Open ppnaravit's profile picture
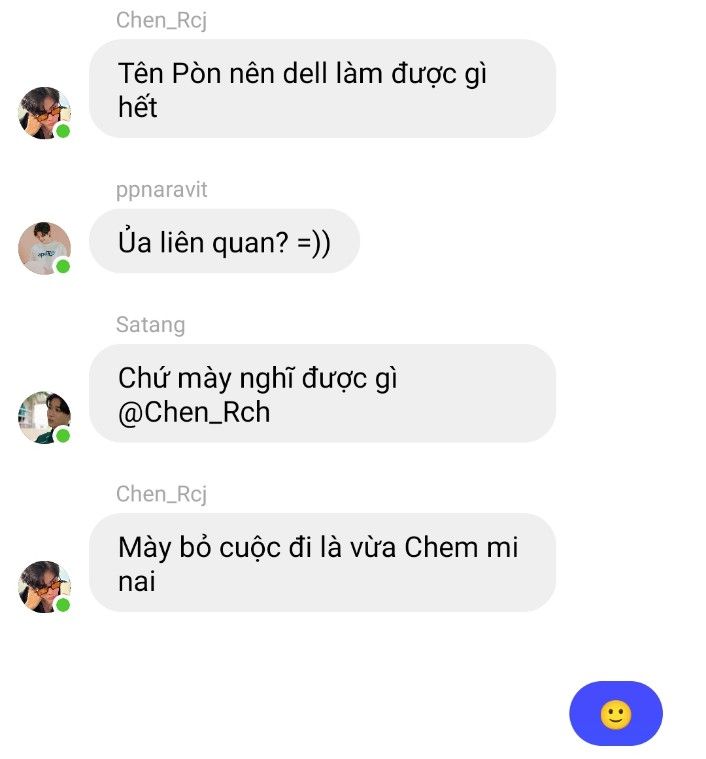Image resolution: width=706 pixels, height=759 pixels. click(x=44, y=247)
